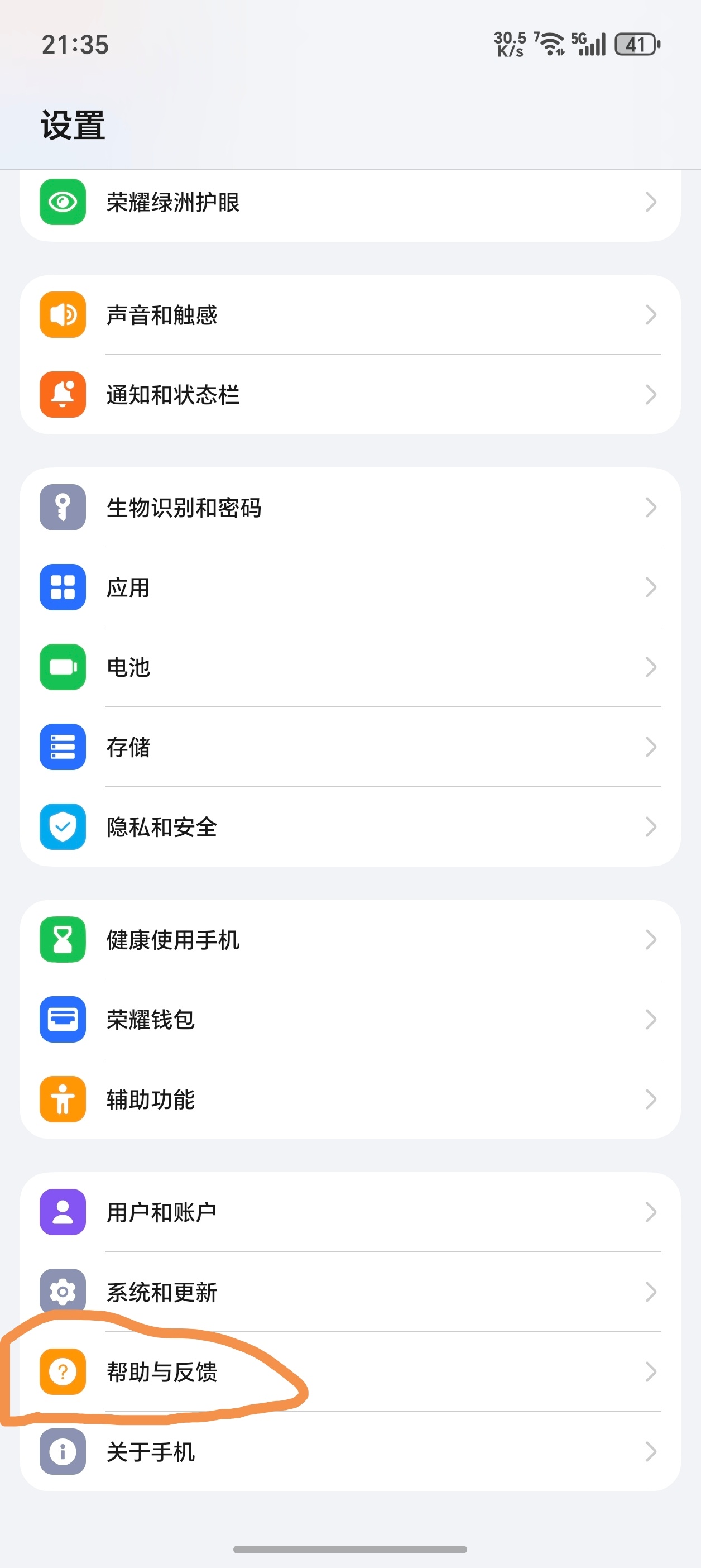The width and height of the screenshot is (701, 1568).
Task: Tap the chevron next to 用户和账户
Action: tap(652, 1211)
